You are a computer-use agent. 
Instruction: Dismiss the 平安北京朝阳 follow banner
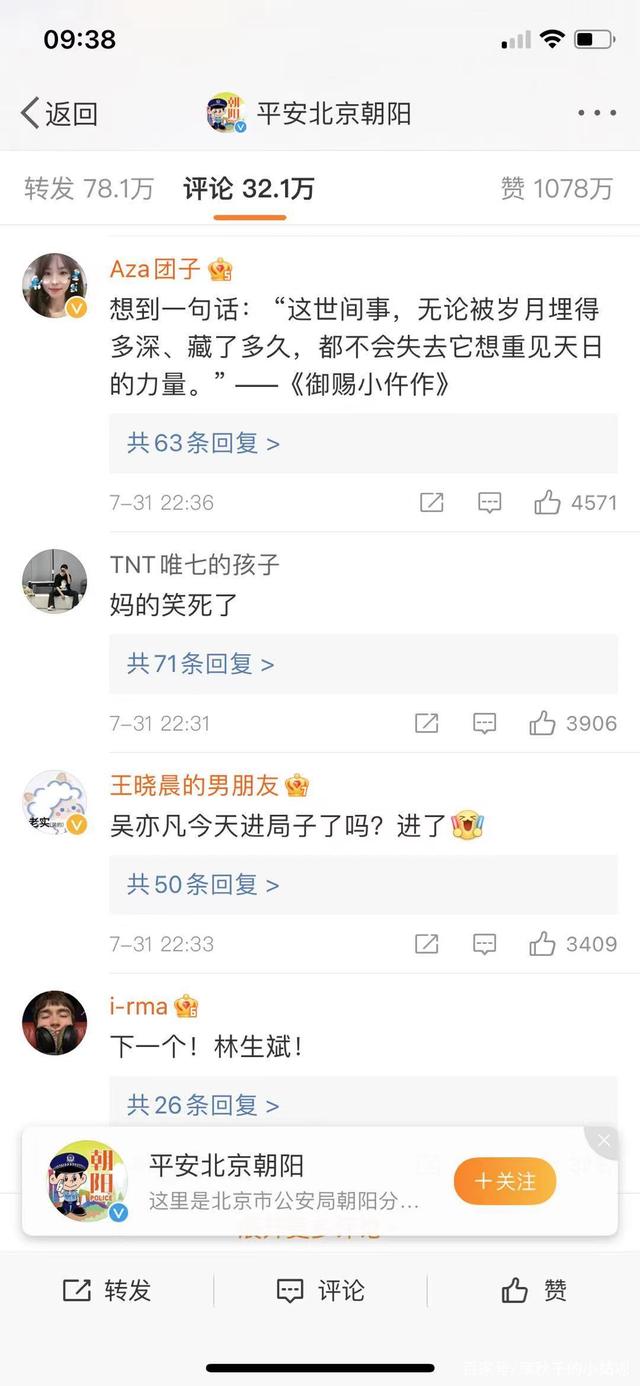pos(603,1141)
